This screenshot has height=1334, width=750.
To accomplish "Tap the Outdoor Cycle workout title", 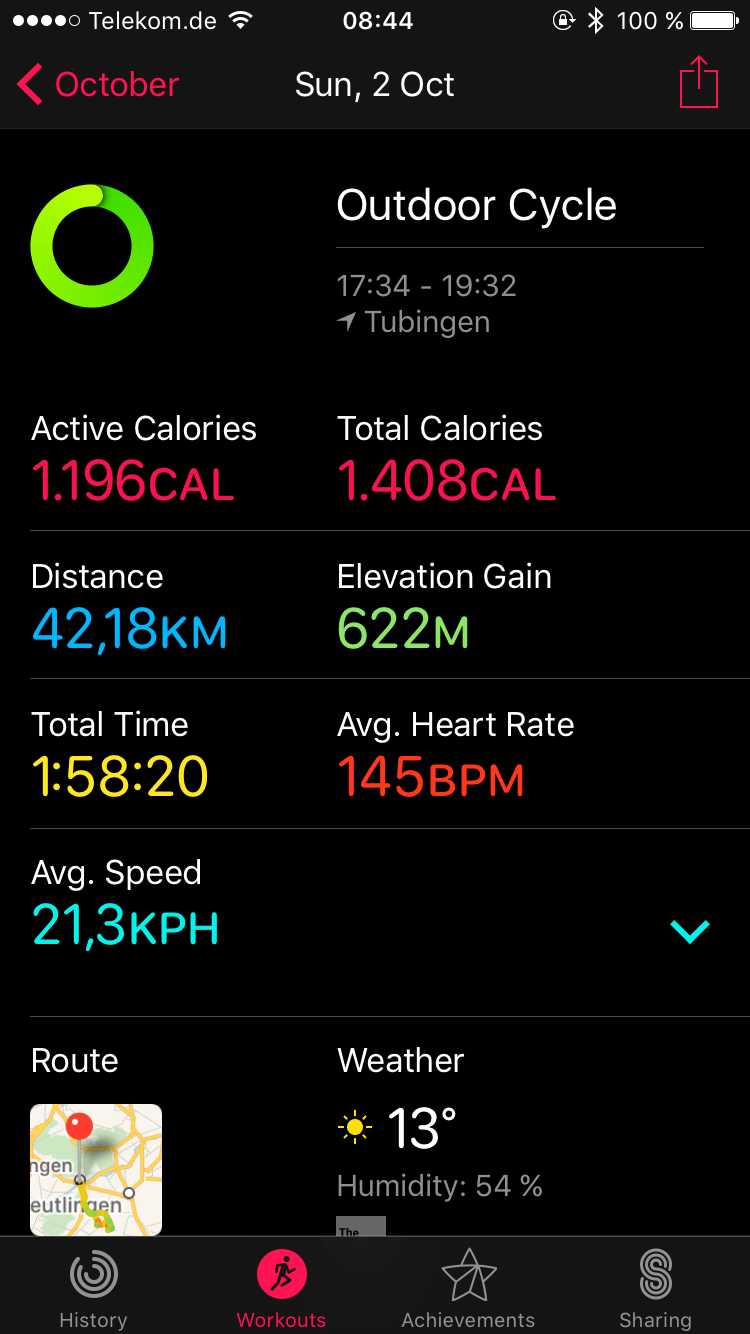I will (477, 205).
